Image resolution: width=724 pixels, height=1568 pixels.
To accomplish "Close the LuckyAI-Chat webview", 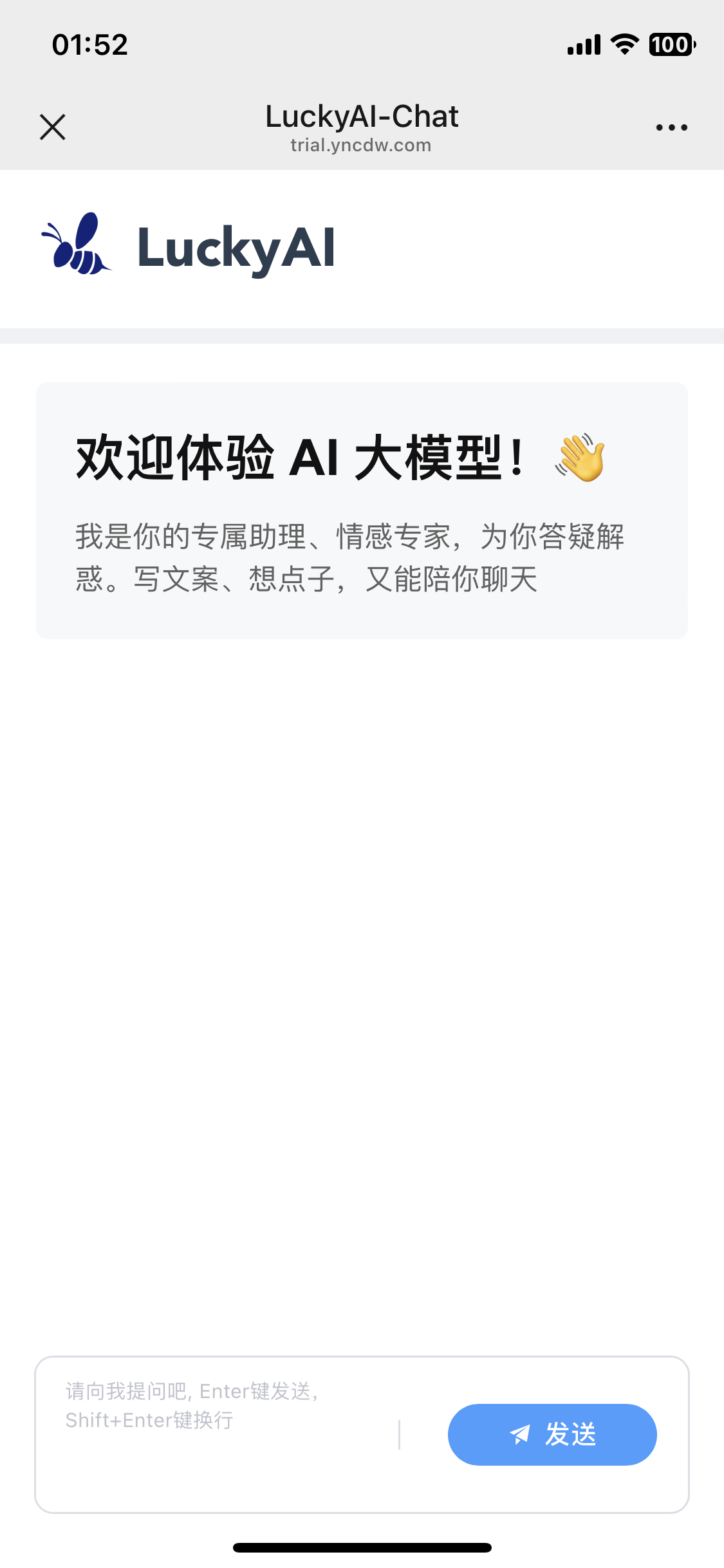I will coord(53,127).
